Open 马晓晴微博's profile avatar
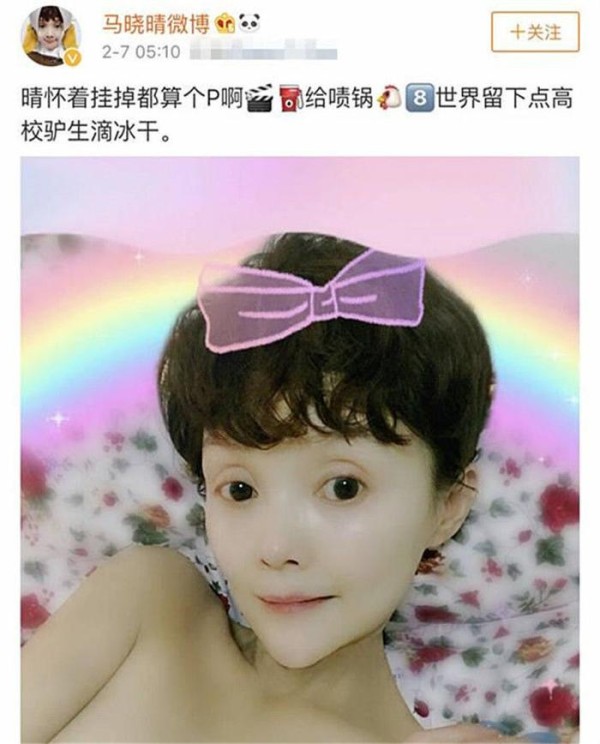Image resolution: width=600 pixels, height=744 pixels. point(52,33)
